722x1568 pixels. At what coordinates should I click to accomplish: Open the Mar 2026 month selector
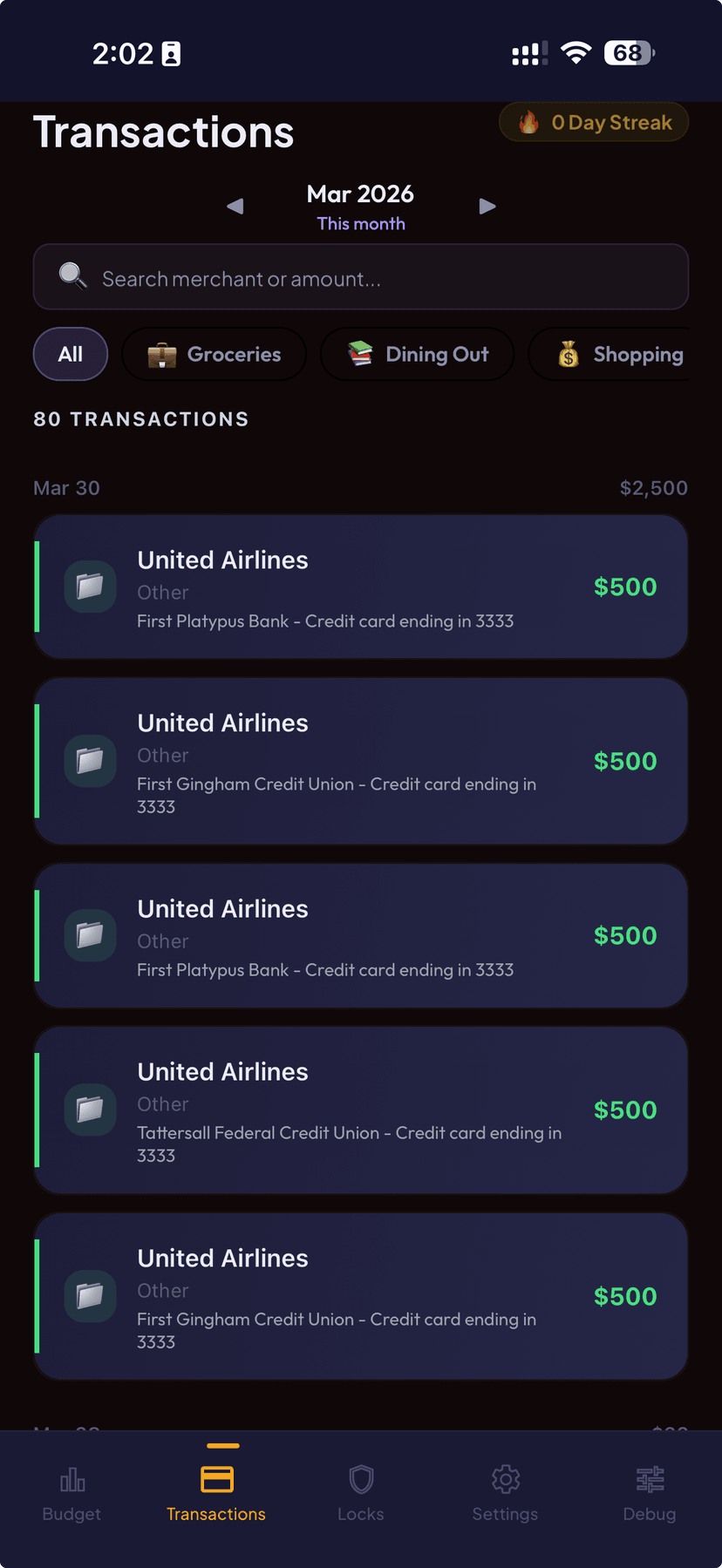coord(360,194)
